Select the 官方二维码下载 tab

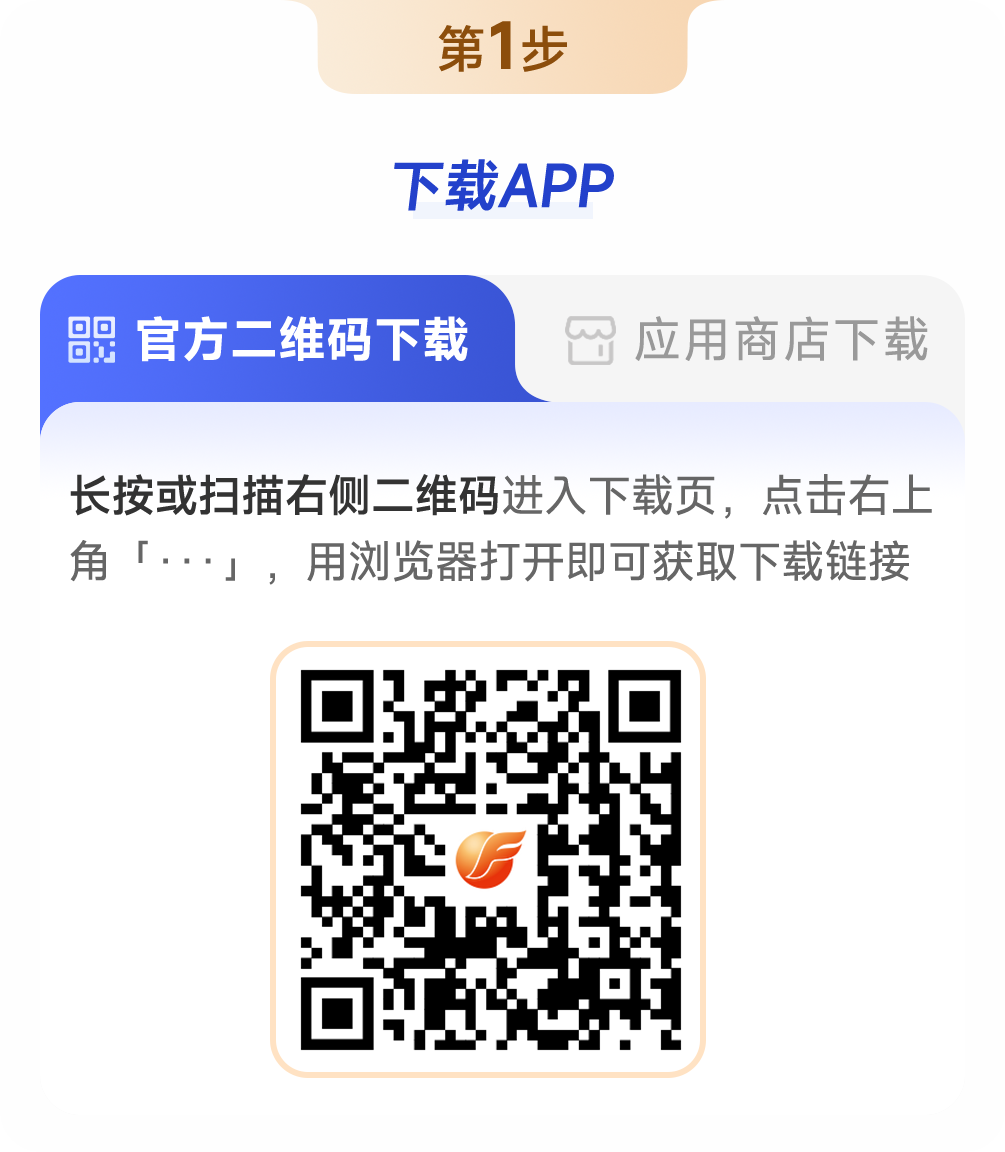(270, 340)
